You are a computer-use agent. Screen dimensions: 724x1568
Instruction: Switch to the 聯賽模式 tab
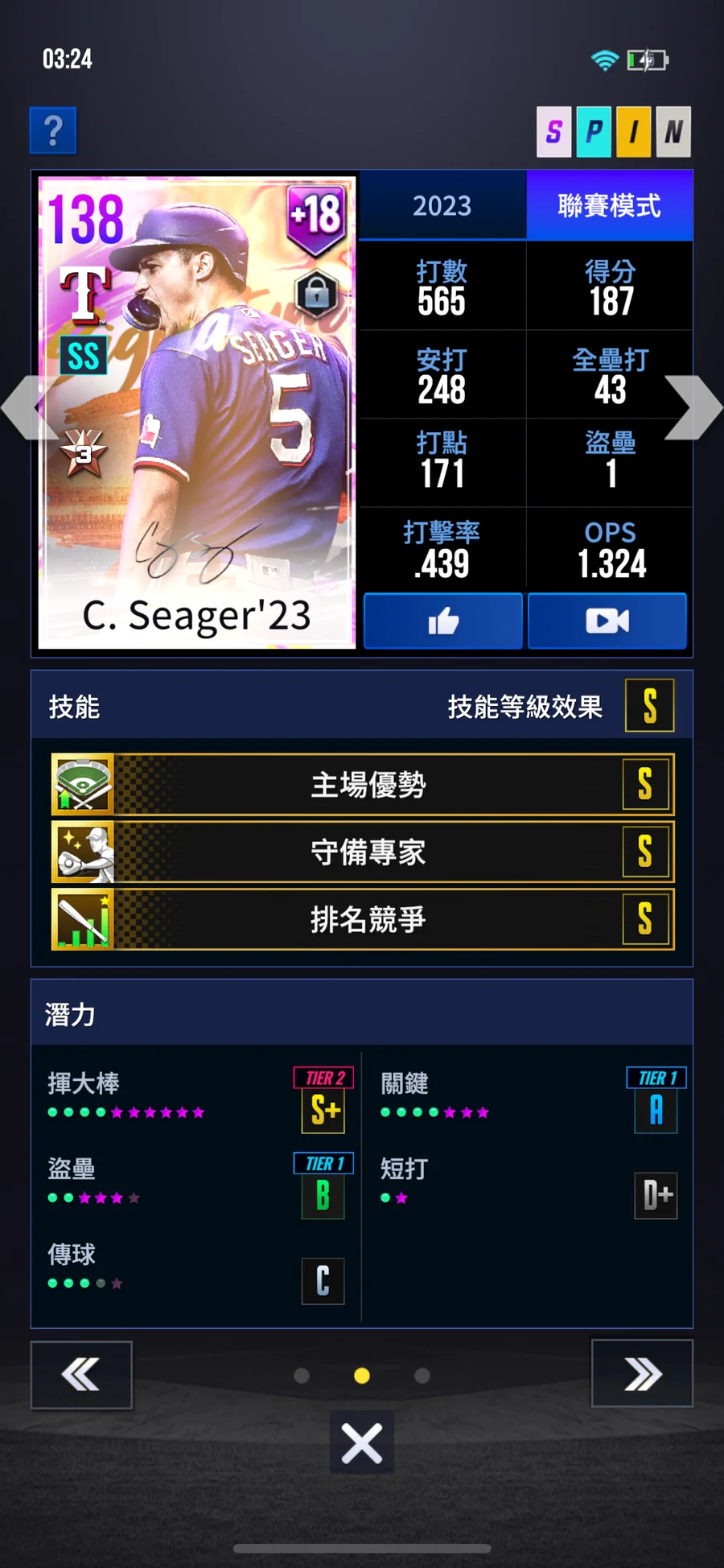pyautogui.click(x=609, y=206)
